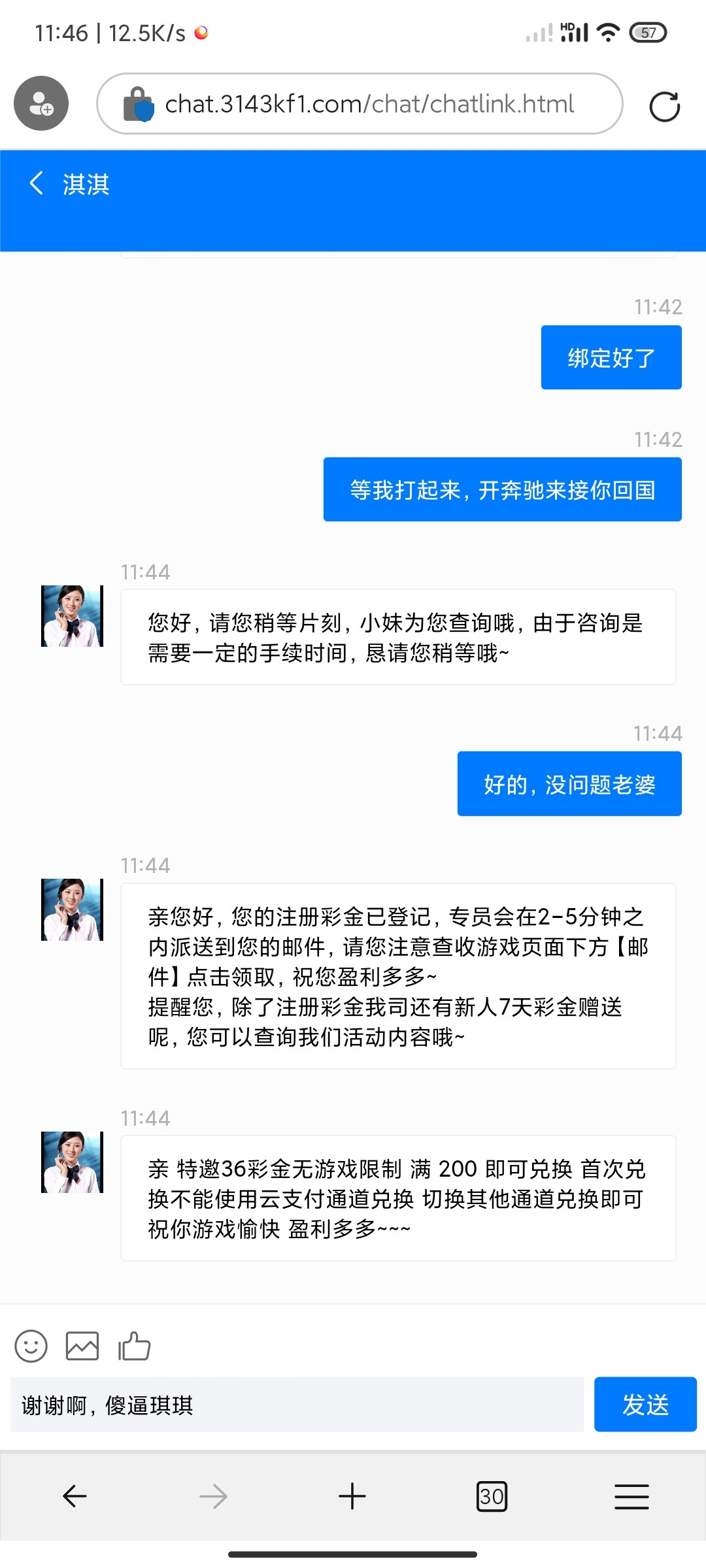View the 30 open browser tabs
Image resolution: width=706 pixels, height=1568 pixels.
[492, 1496]
